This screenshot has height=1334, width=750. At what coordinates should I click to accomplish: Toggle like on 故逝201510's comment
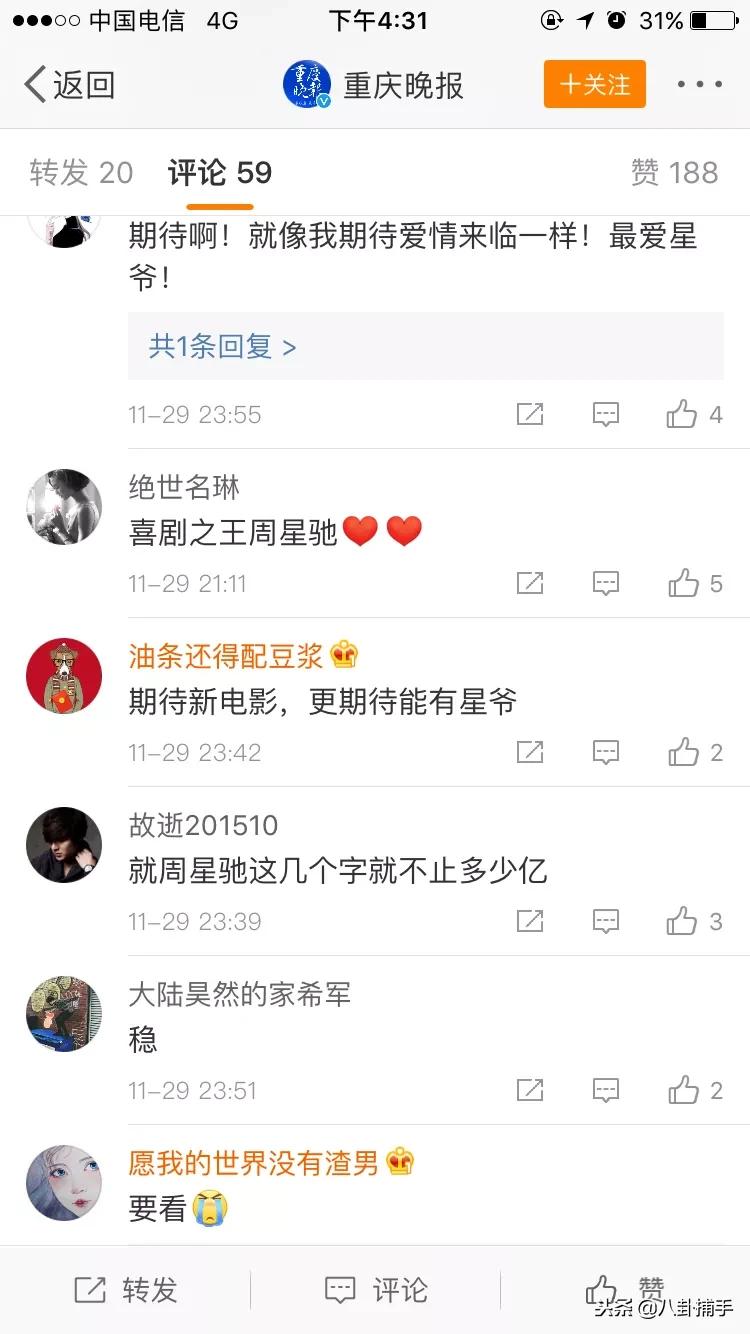click(x=684, y=921)
